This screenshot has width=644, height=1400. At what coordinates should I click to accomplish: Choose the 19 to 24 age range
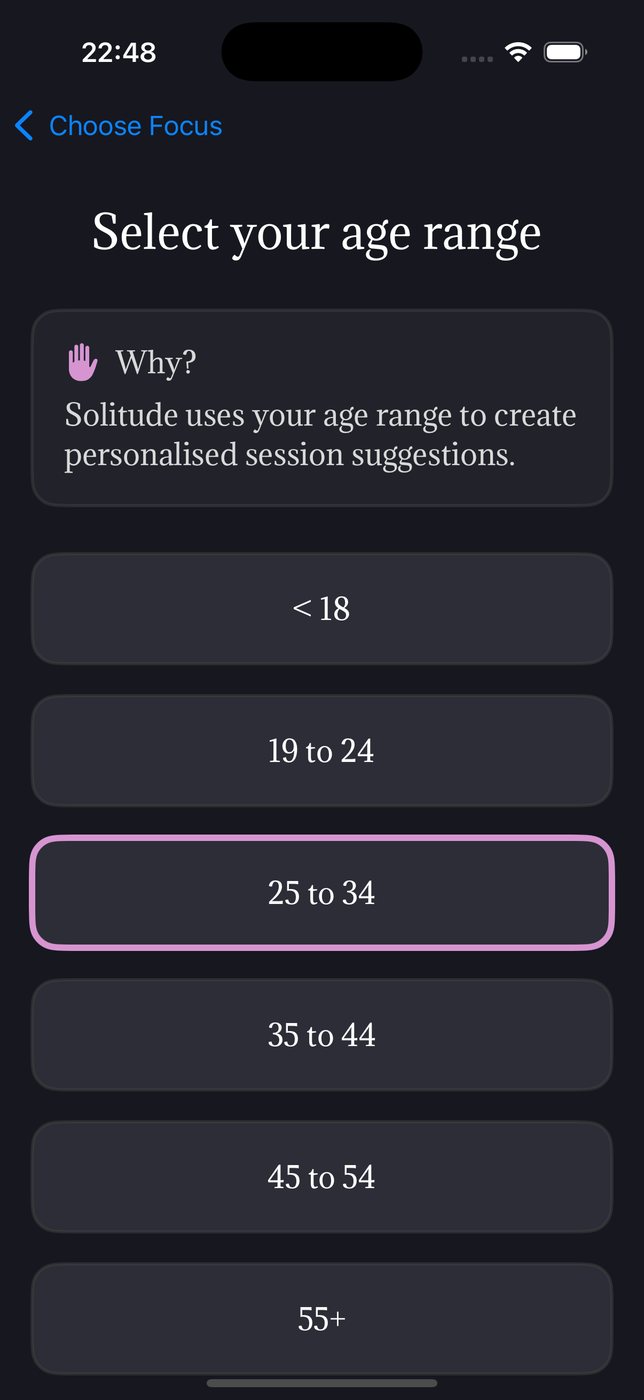[x=321, y=750]
